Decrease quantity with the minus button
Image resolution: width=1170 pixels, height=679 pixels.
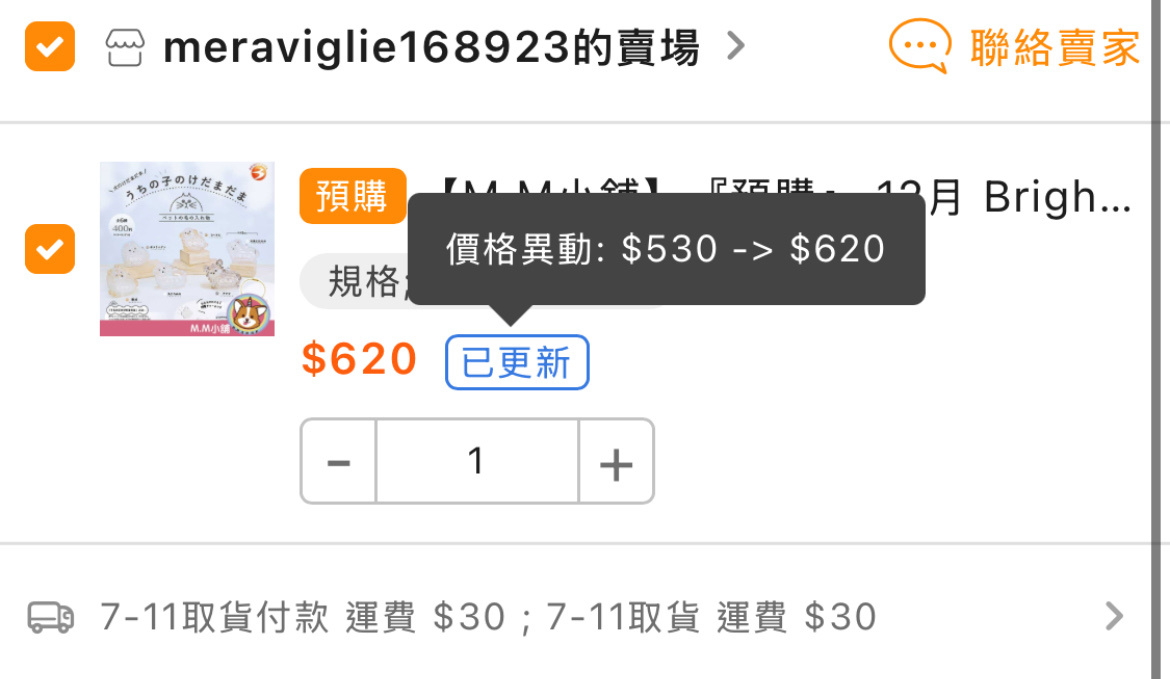pyautogui.click(x=339, y=462)
